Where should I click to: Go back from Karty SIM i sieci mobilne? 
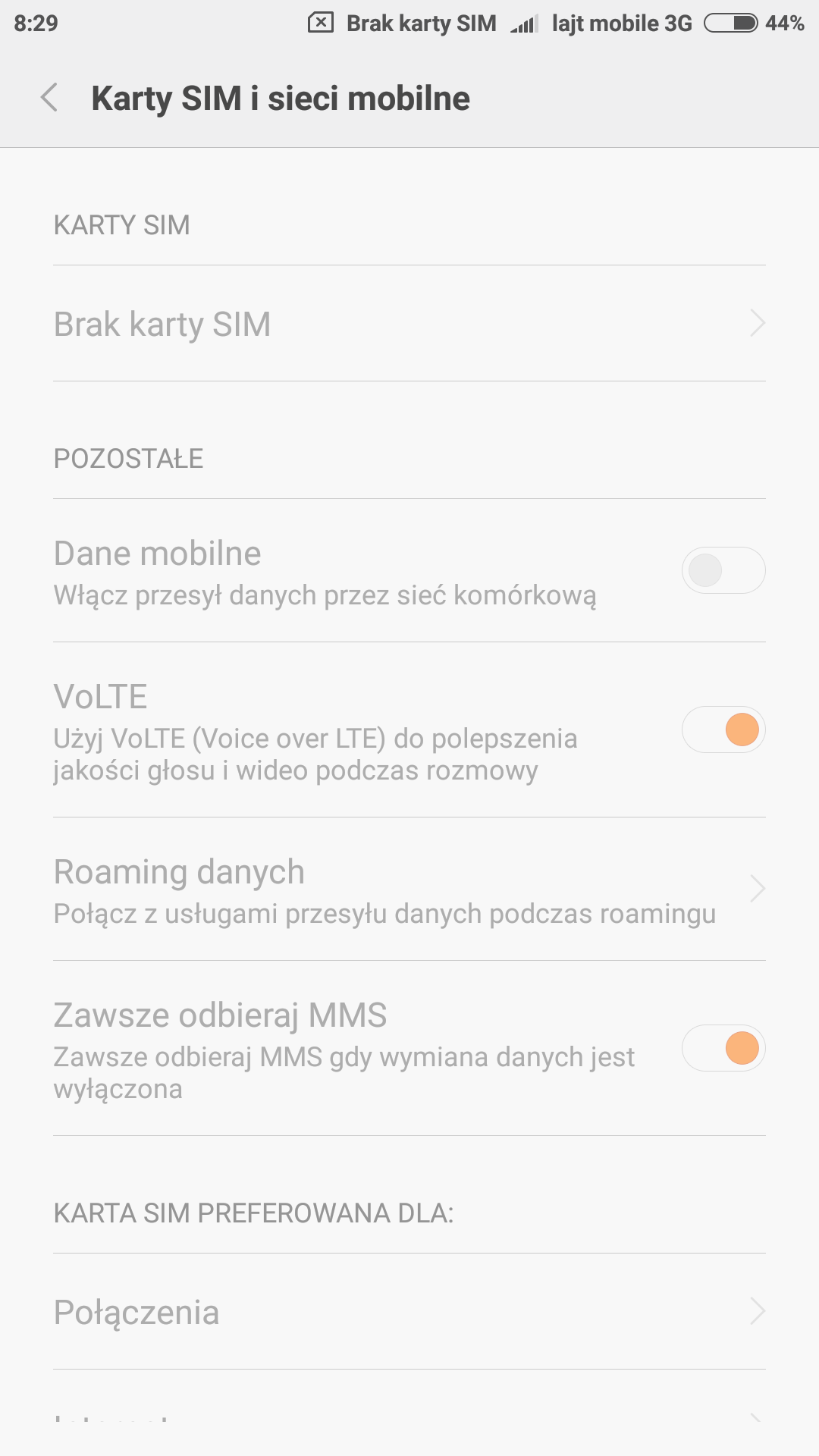coord(49,98)
